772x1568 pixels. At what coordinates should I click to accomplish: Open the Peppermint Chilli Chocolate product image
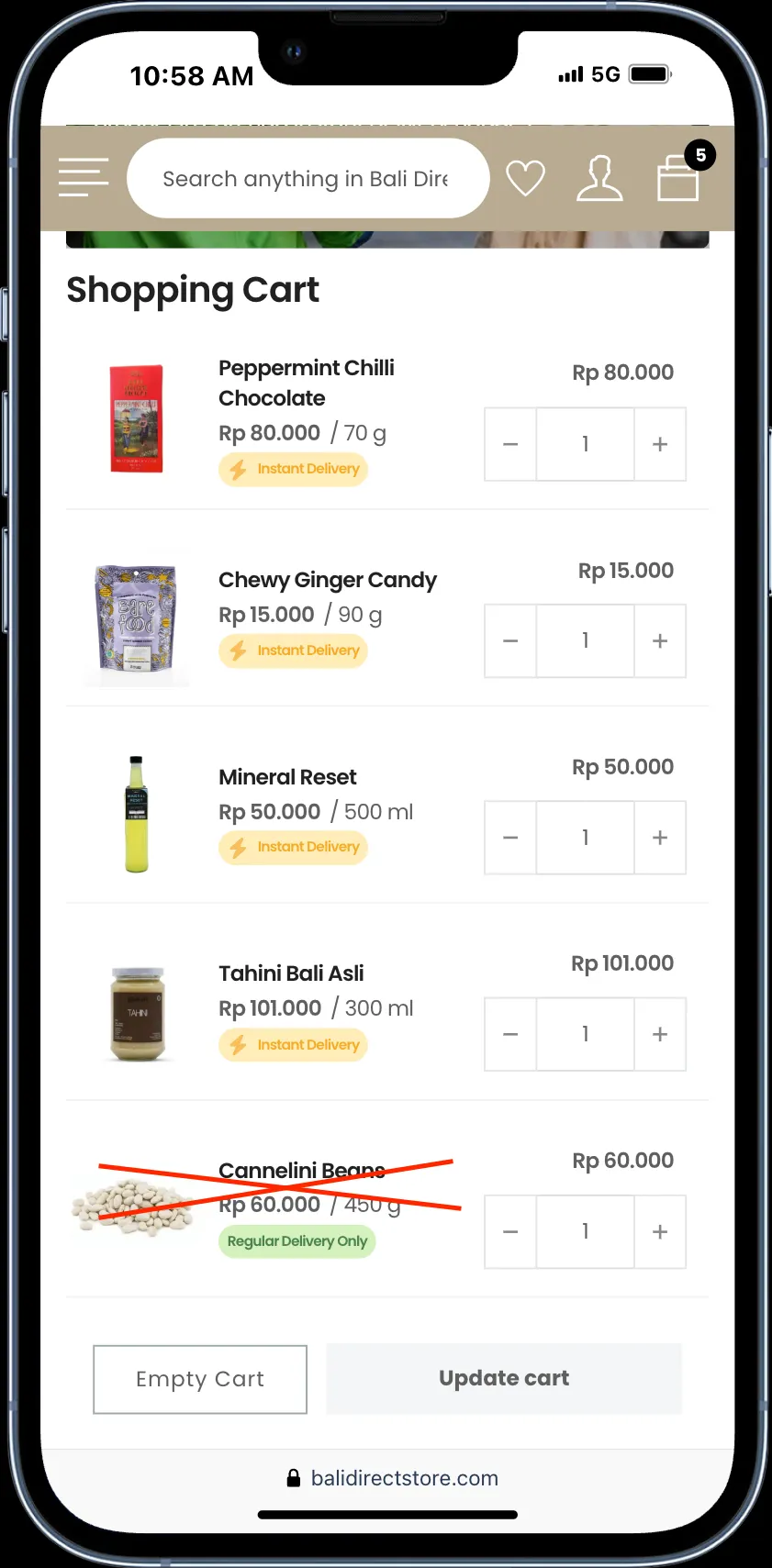pos(137,418)
